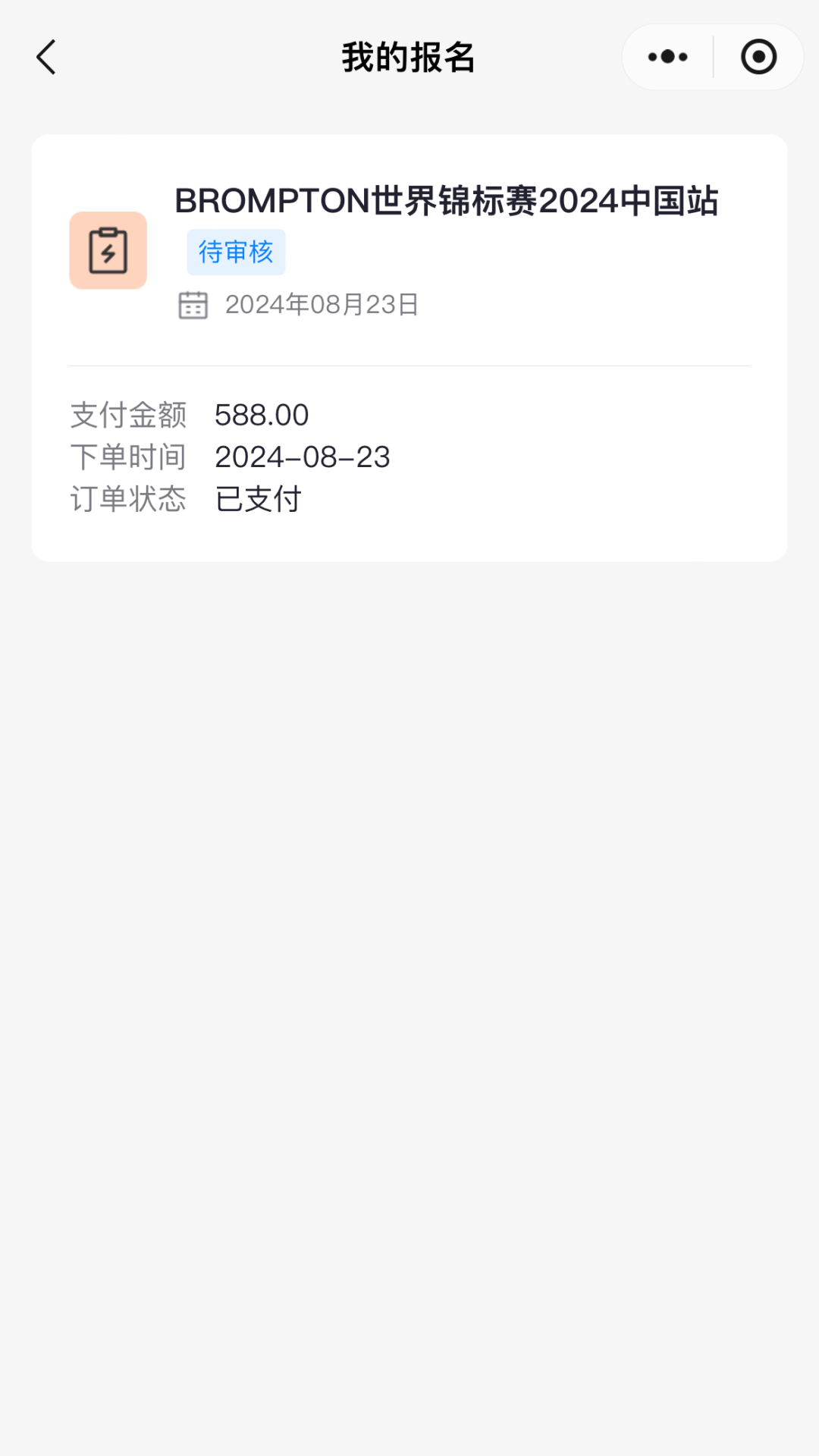Select the 我的报名 page title
This screenshot has width=819, height=1456.
(408, 58)
